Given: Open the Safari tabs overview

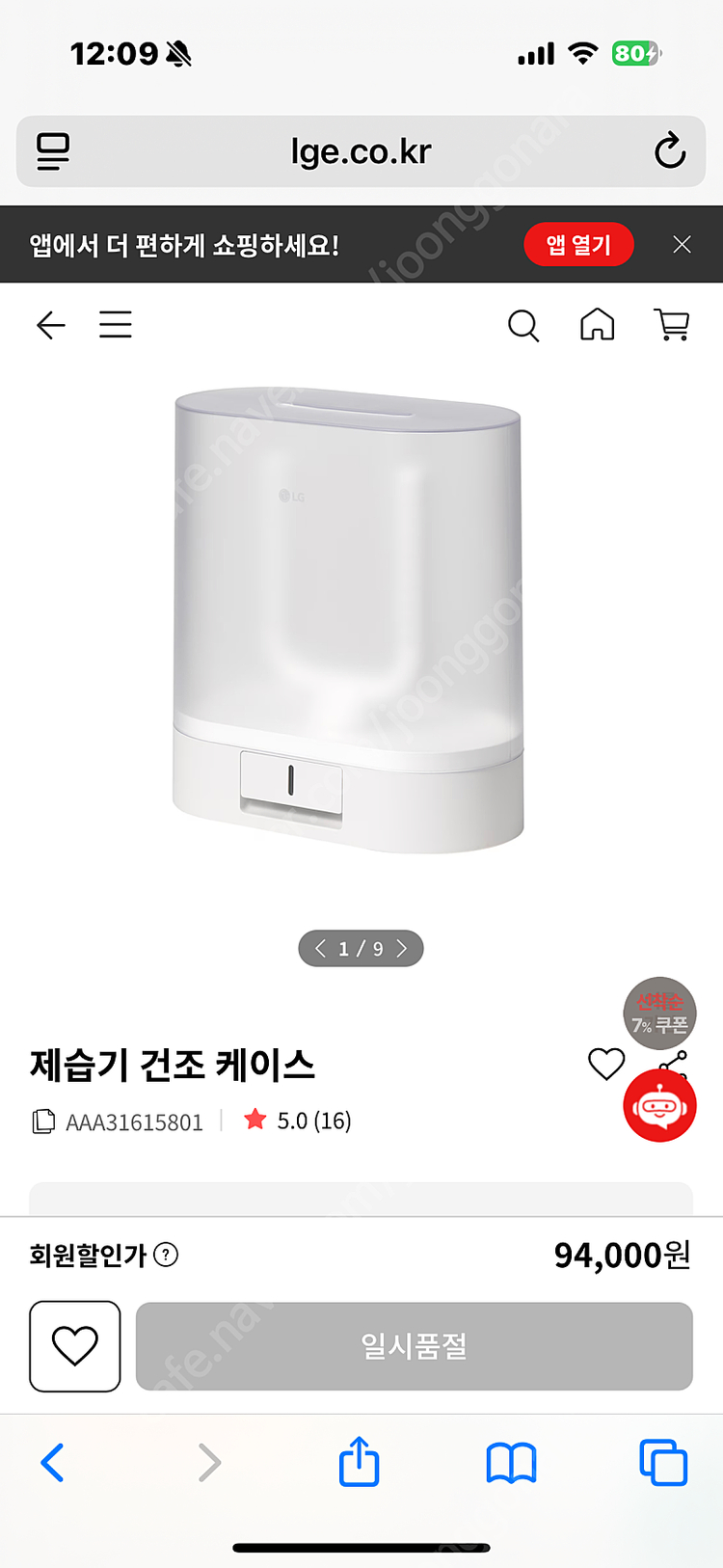Looking at the screenshot, I should pyautogui.click(x=663, y=1462).
